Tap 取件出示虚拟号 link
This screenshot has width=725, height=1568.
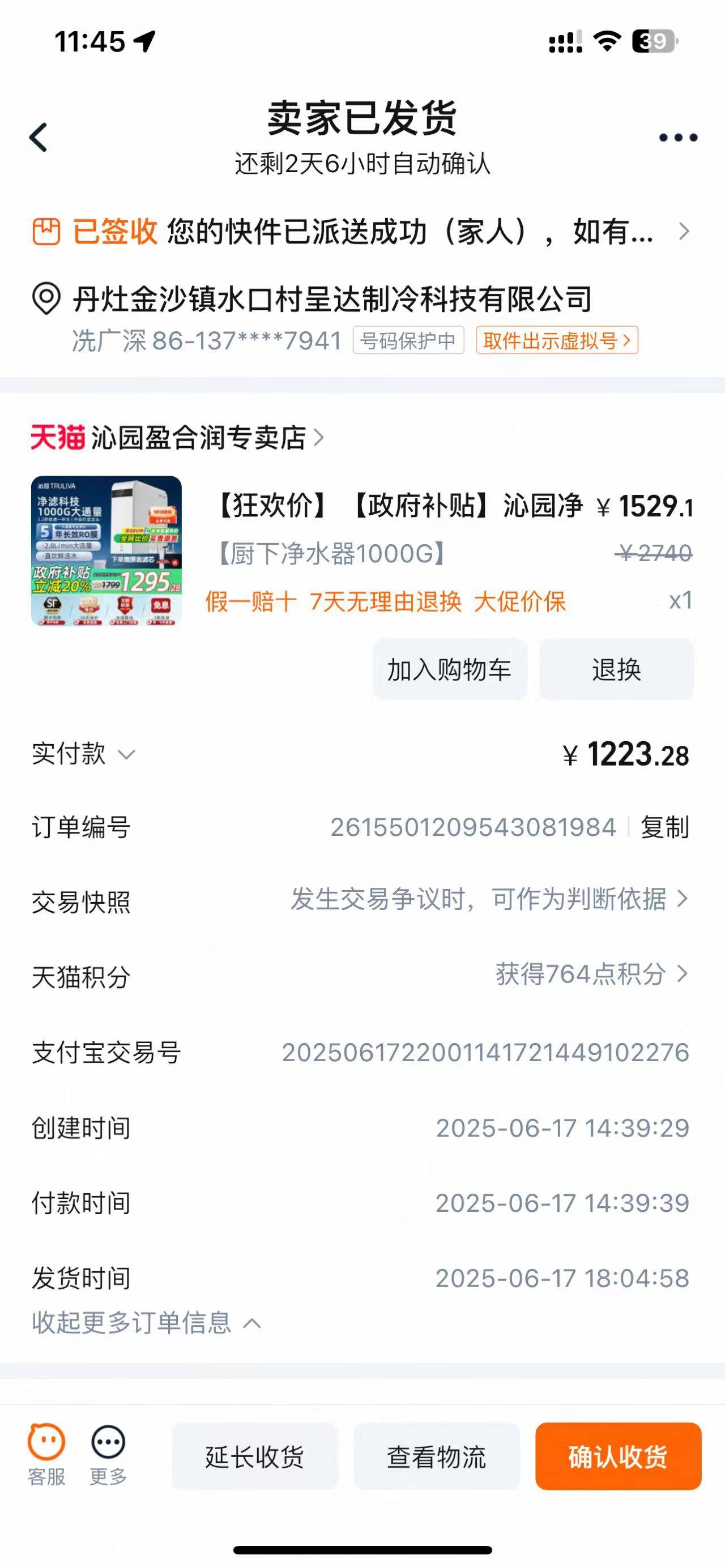point(556,340)
